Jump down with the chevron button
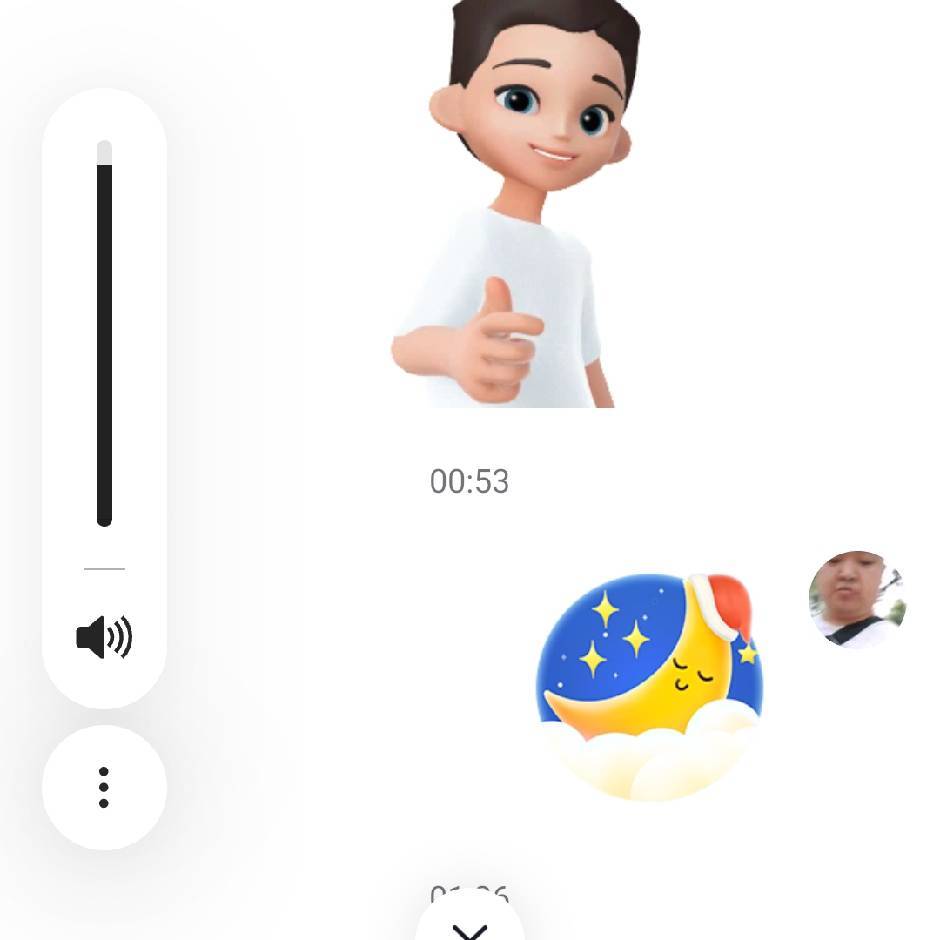The image size is (940, 940). tap(469, 927)
